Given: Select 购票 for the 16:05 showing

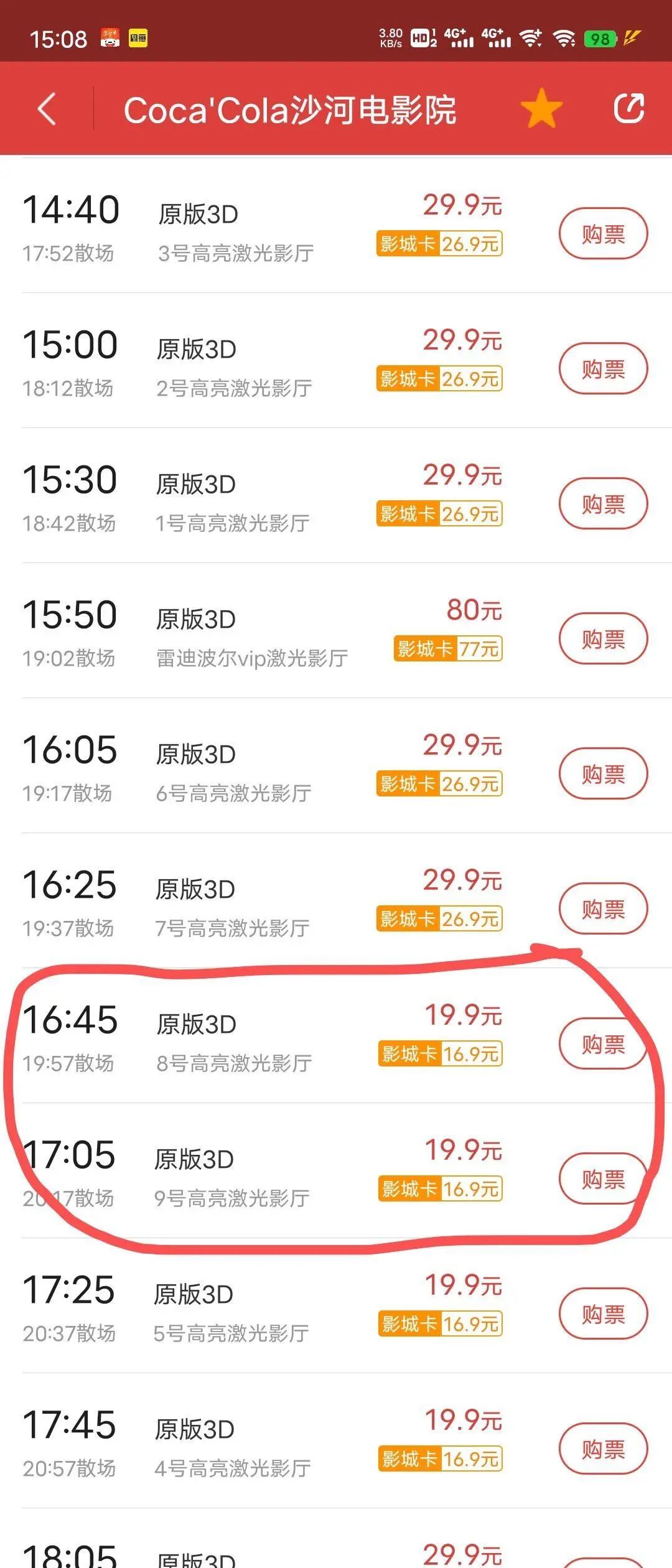Looking at the screenshot, I should click(x=603, y=774).
